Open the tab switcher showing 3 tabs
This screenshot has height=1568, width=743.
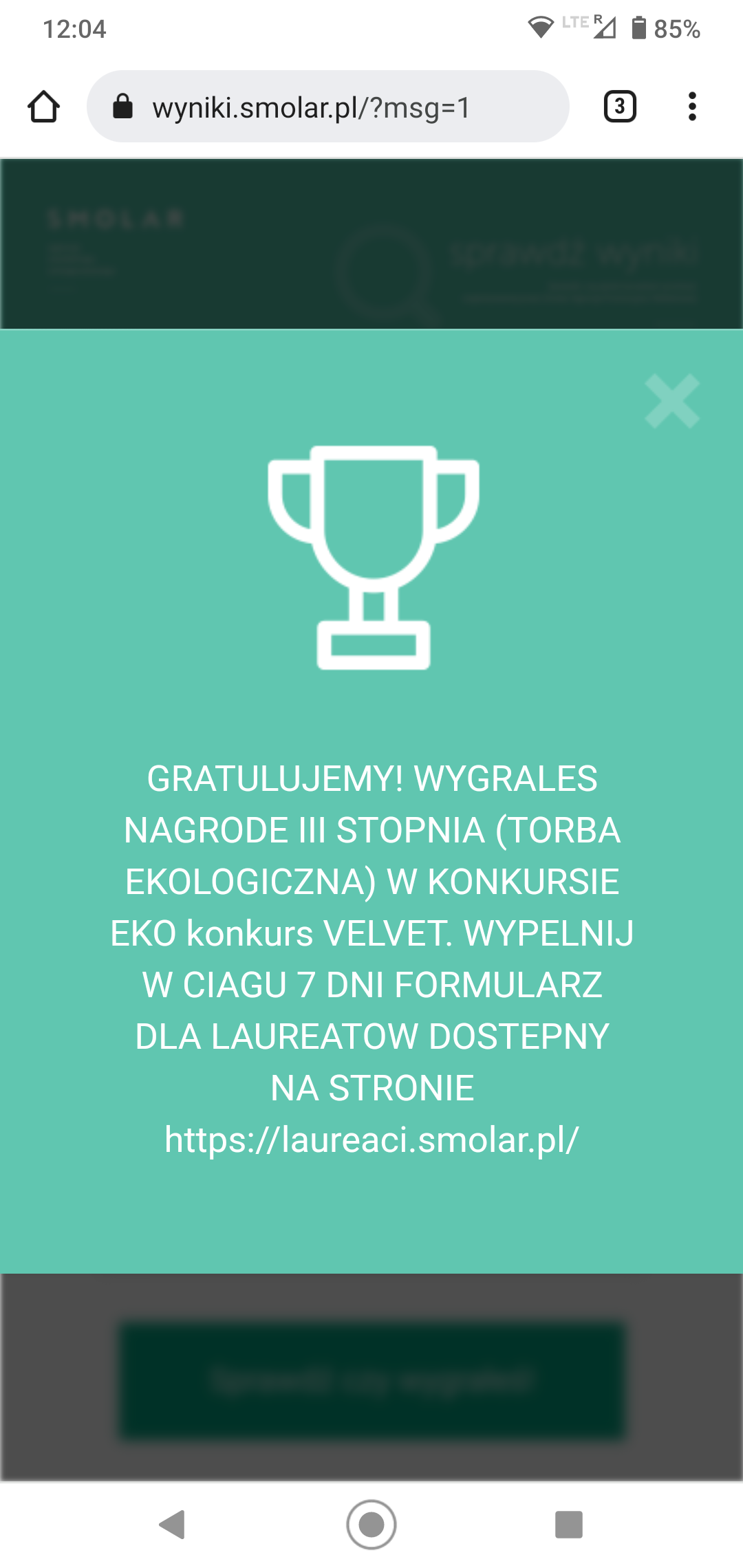(619, 107)
